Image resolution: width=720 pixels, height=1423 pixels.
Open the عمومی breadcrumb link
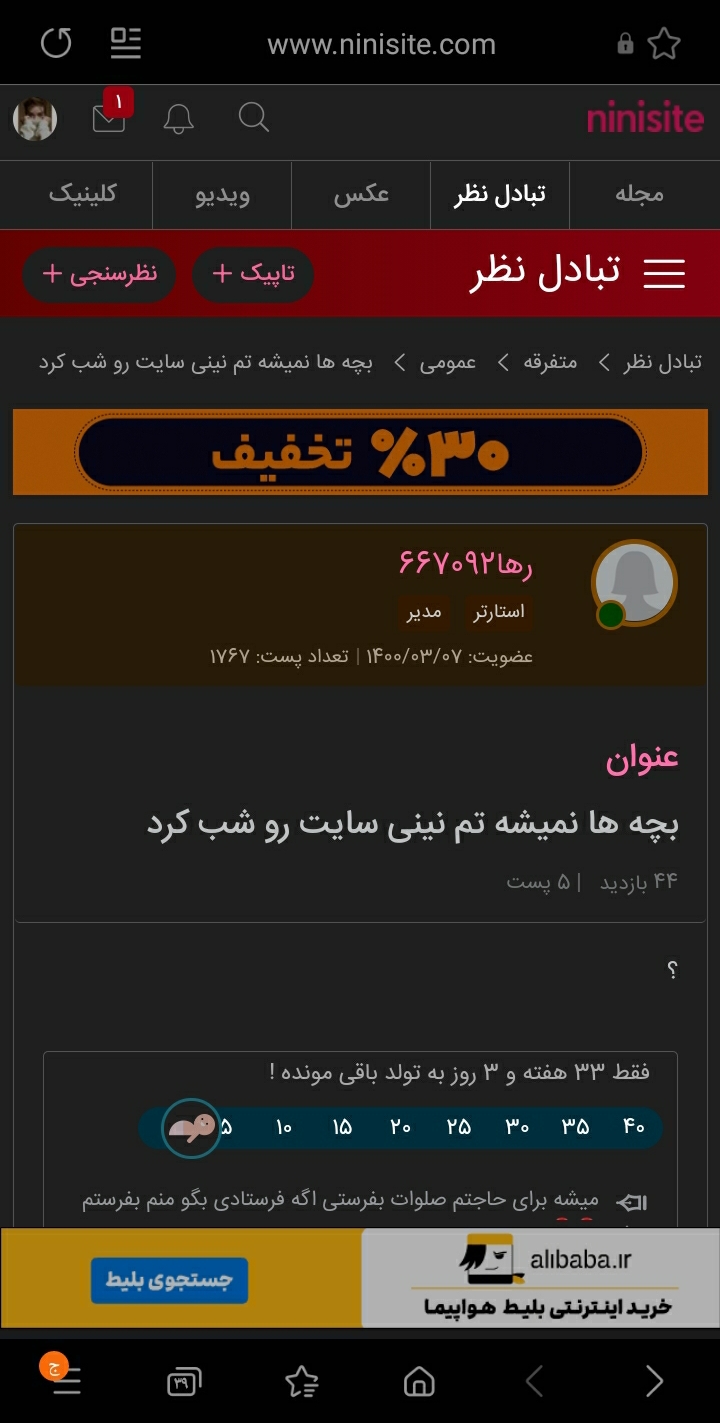(447, 362)
